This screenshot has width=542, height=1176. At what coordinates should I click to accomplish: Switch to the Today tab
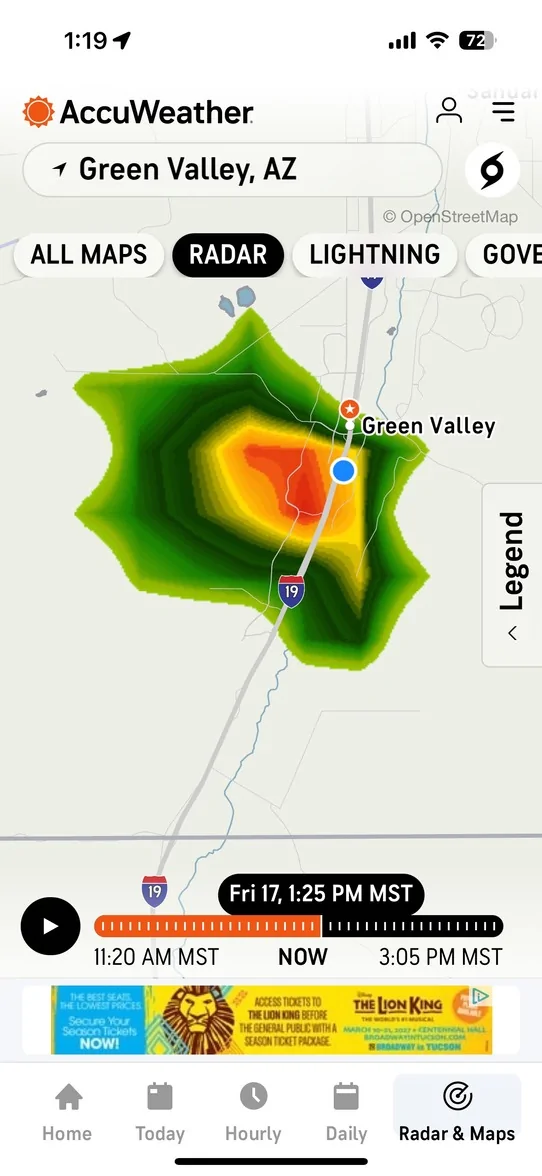click(160, 1112)
